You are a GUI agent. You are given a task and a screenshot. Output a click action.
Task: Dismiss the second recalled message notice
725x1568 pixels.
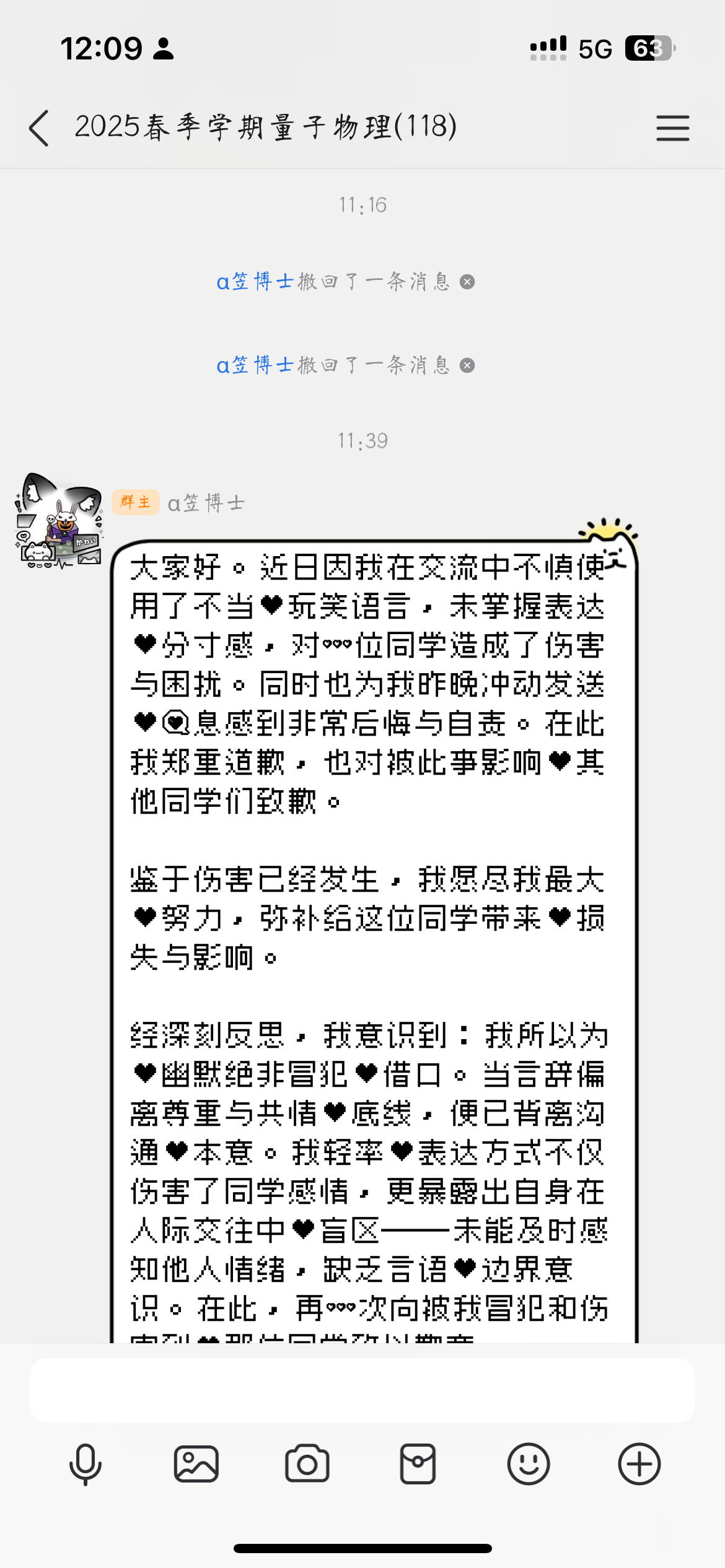tap(467, 366)
